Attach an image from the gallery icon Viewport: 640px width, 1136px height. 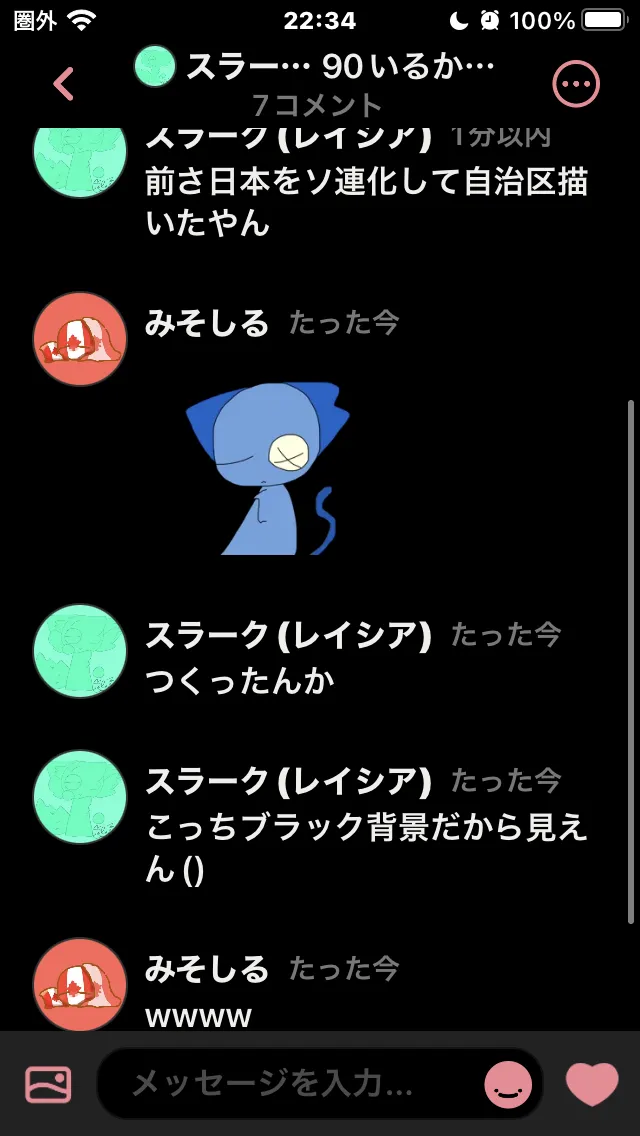tap(48, 1084)
